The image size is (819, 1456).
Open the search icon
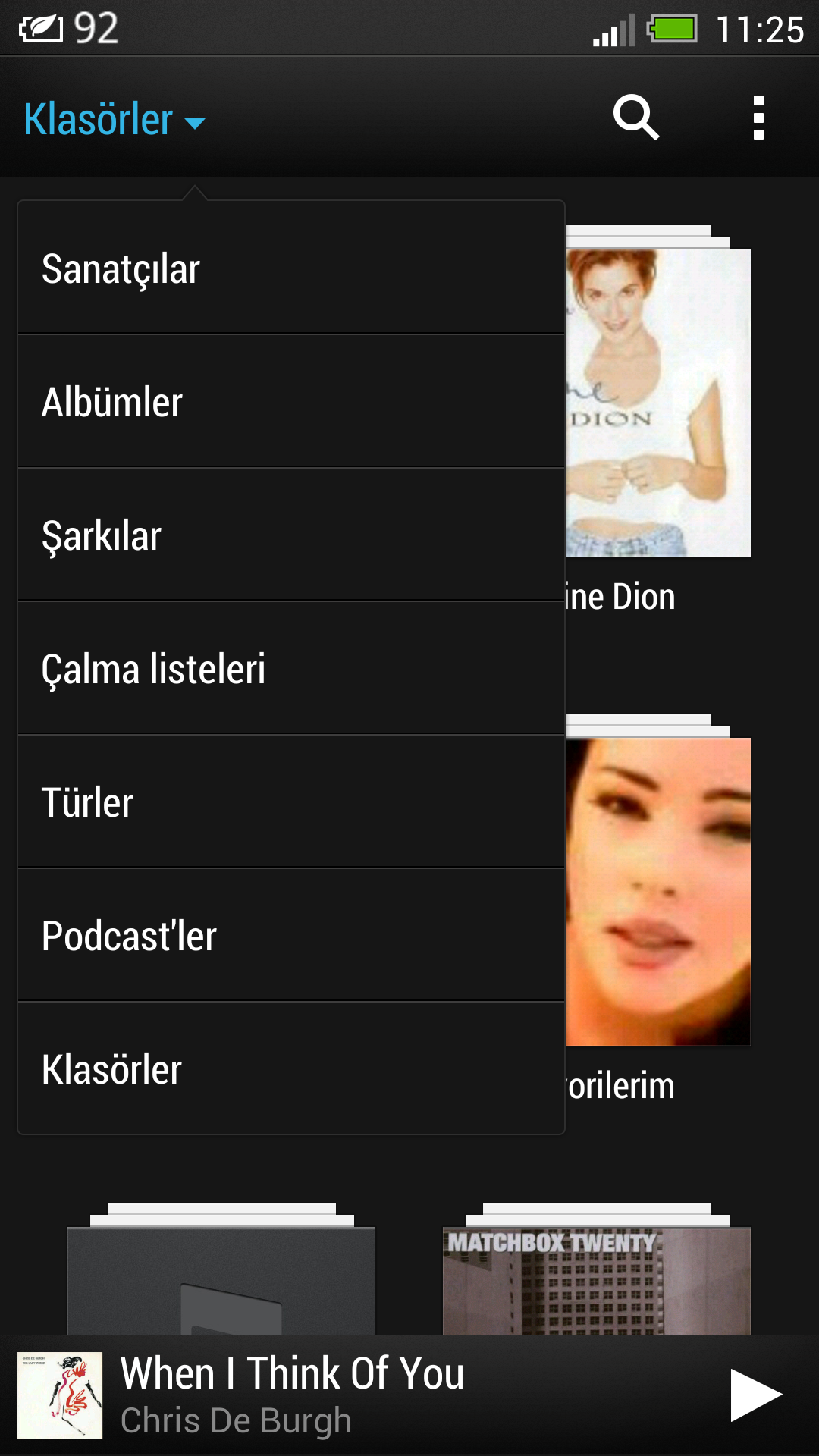click(x=636, y=118)
